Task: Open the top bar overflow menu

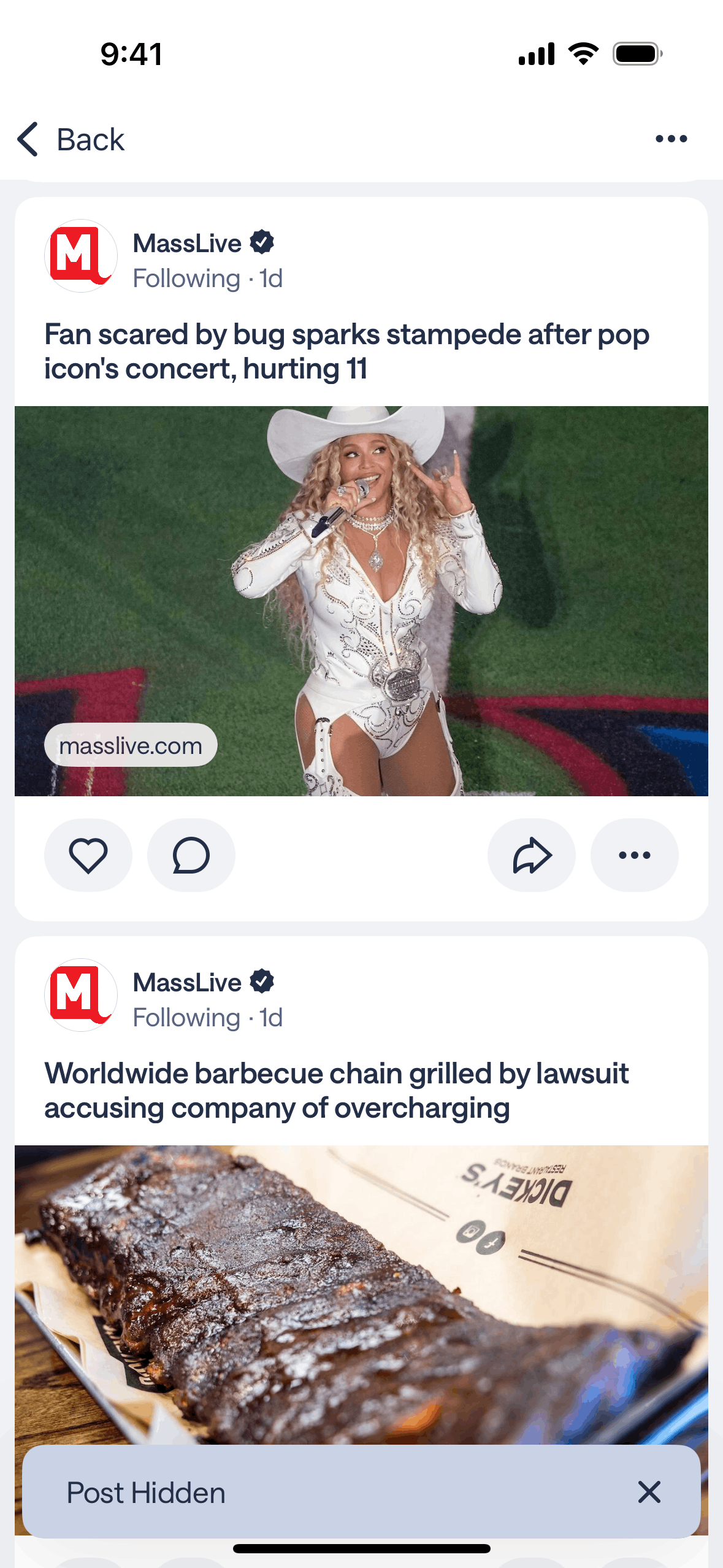Action: click(671, 139)
